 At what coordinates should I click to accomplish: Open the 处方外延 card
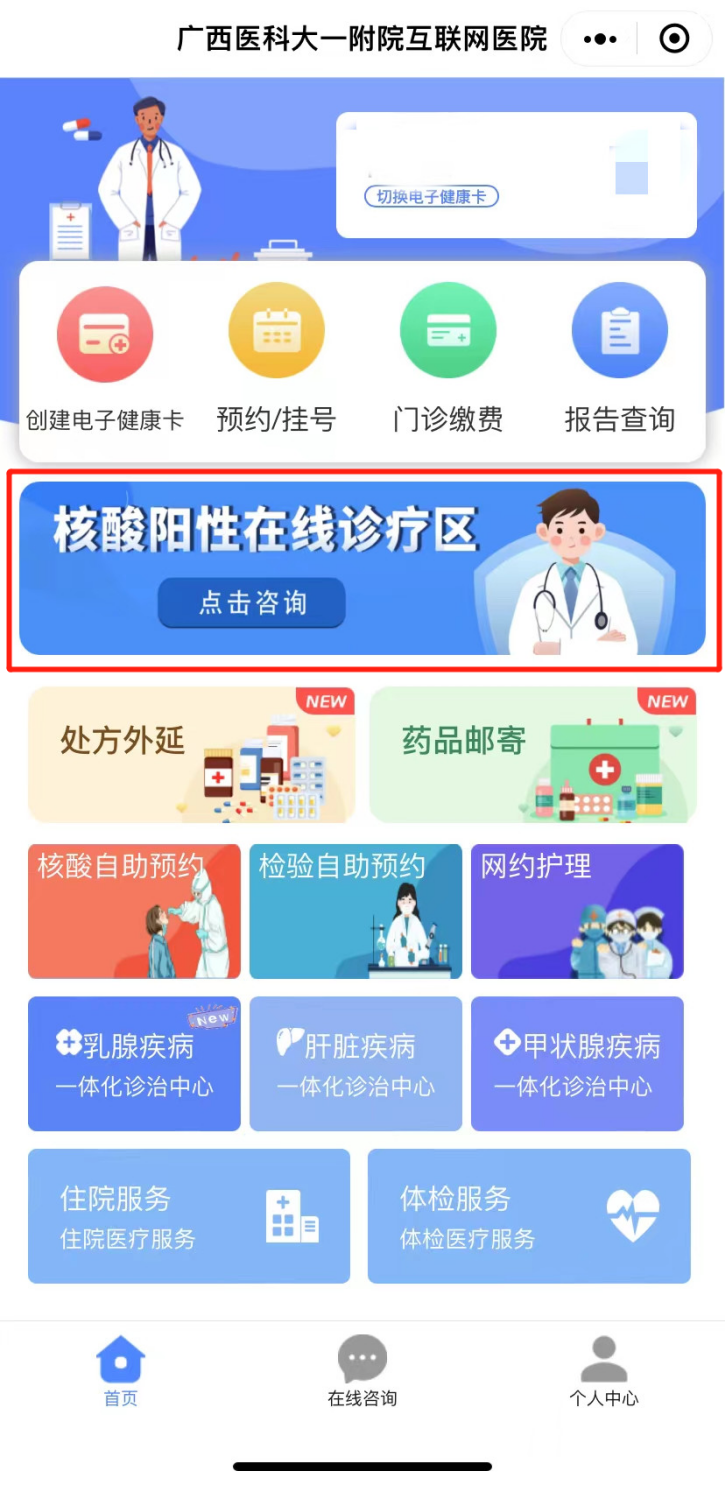[191, 755]
